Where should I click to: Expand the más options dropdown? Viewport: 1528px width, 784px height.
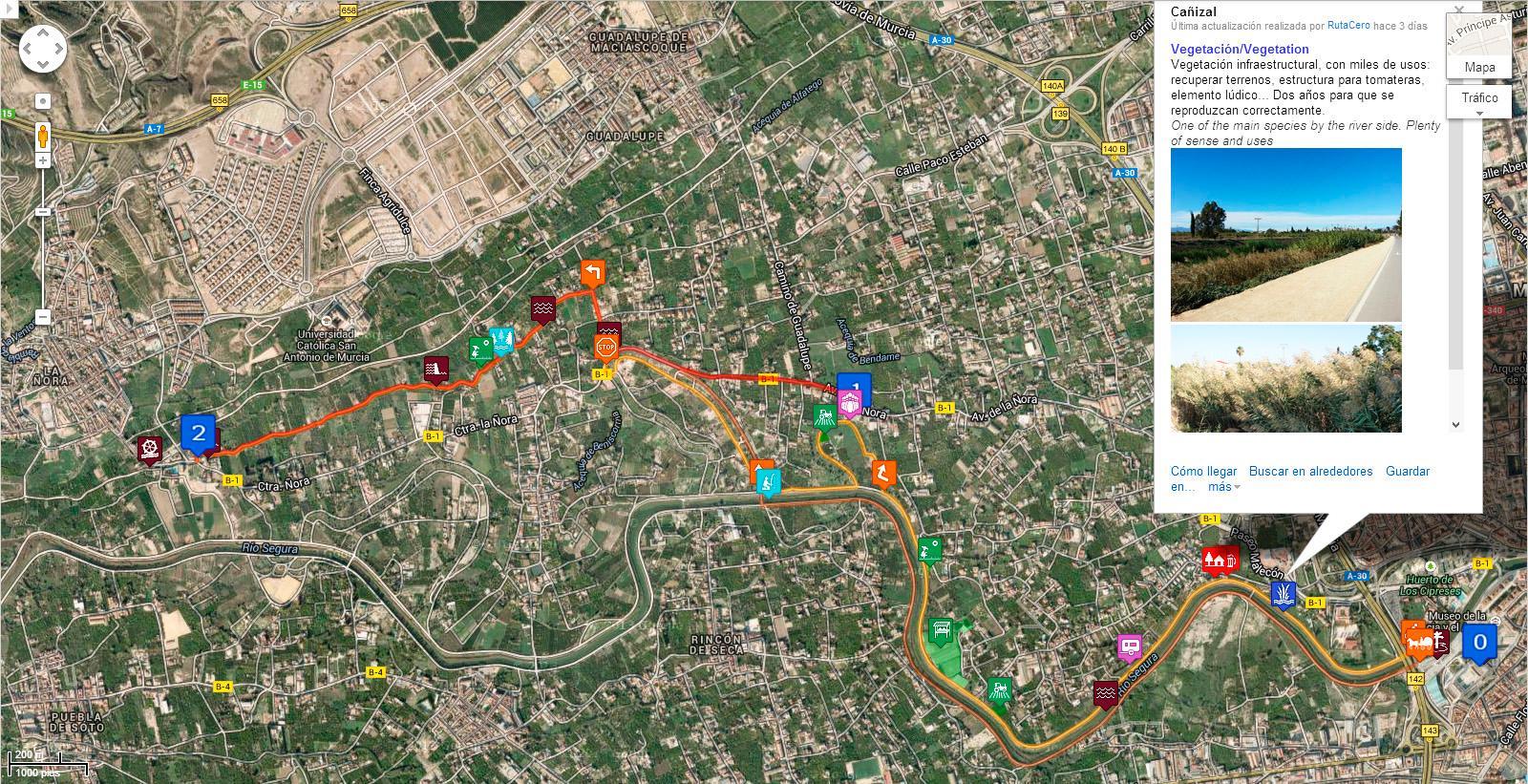point(1223,487)
